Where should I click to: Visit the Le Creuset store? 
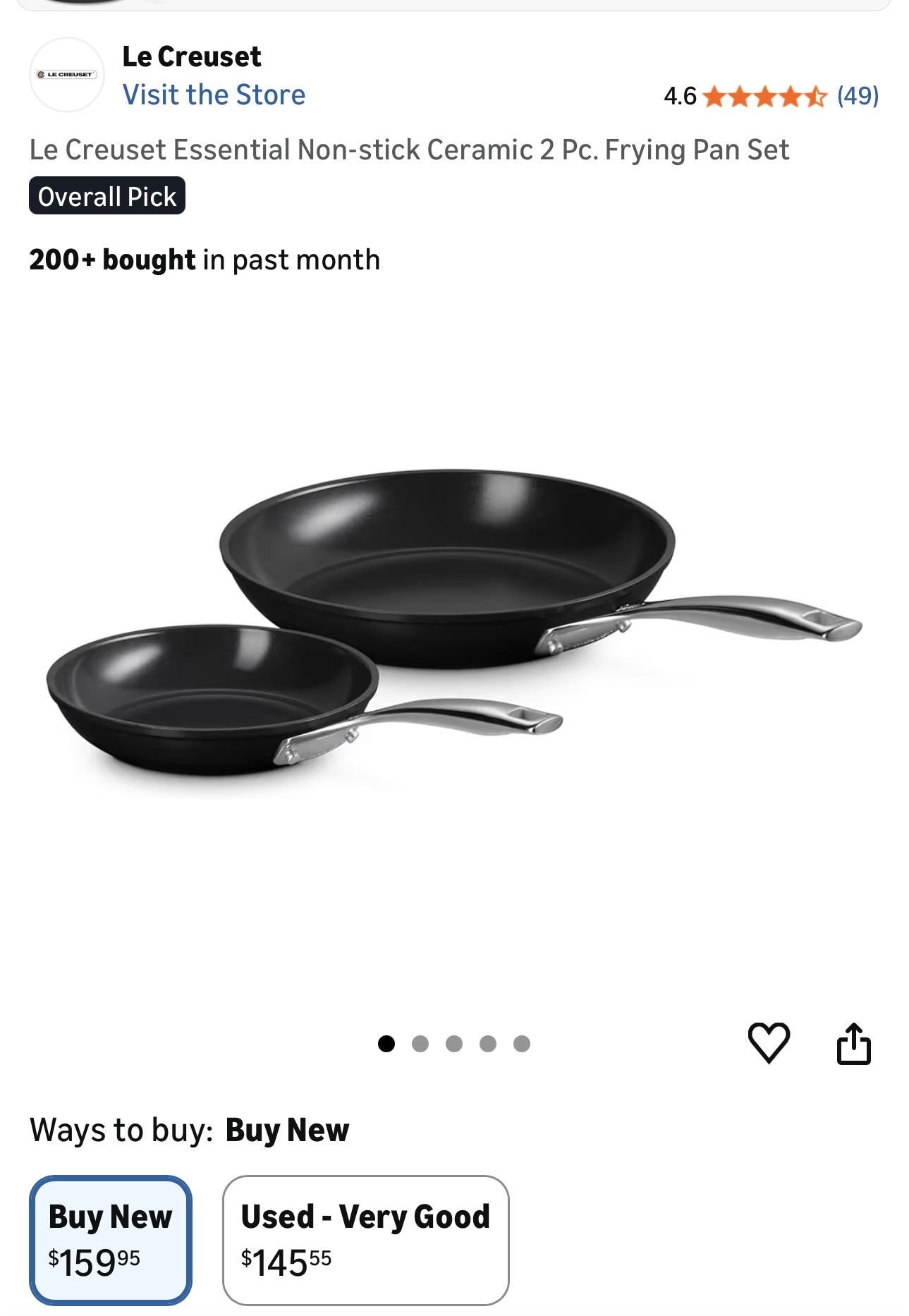point(214,95)
